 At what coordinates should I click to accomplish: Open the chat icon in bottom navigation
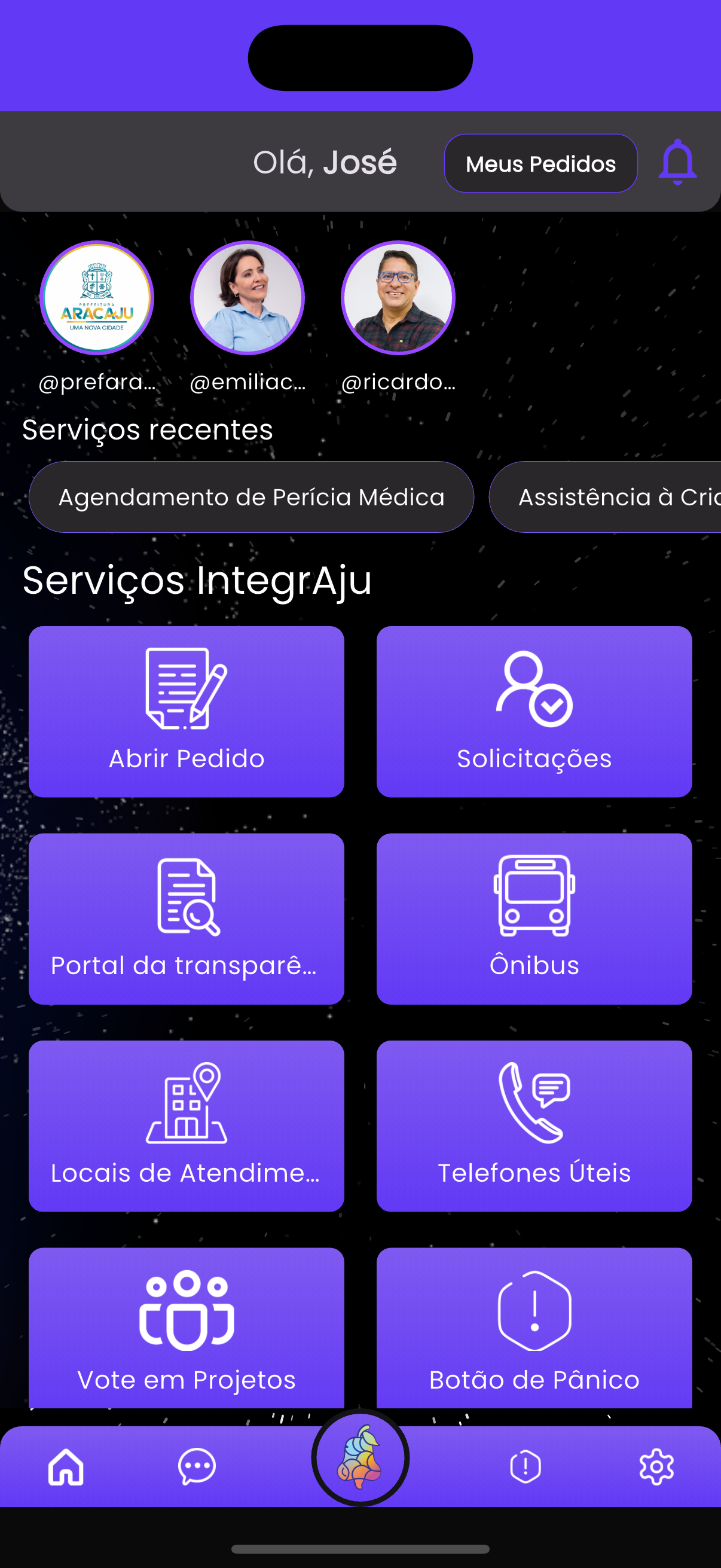coord(197,1466)
